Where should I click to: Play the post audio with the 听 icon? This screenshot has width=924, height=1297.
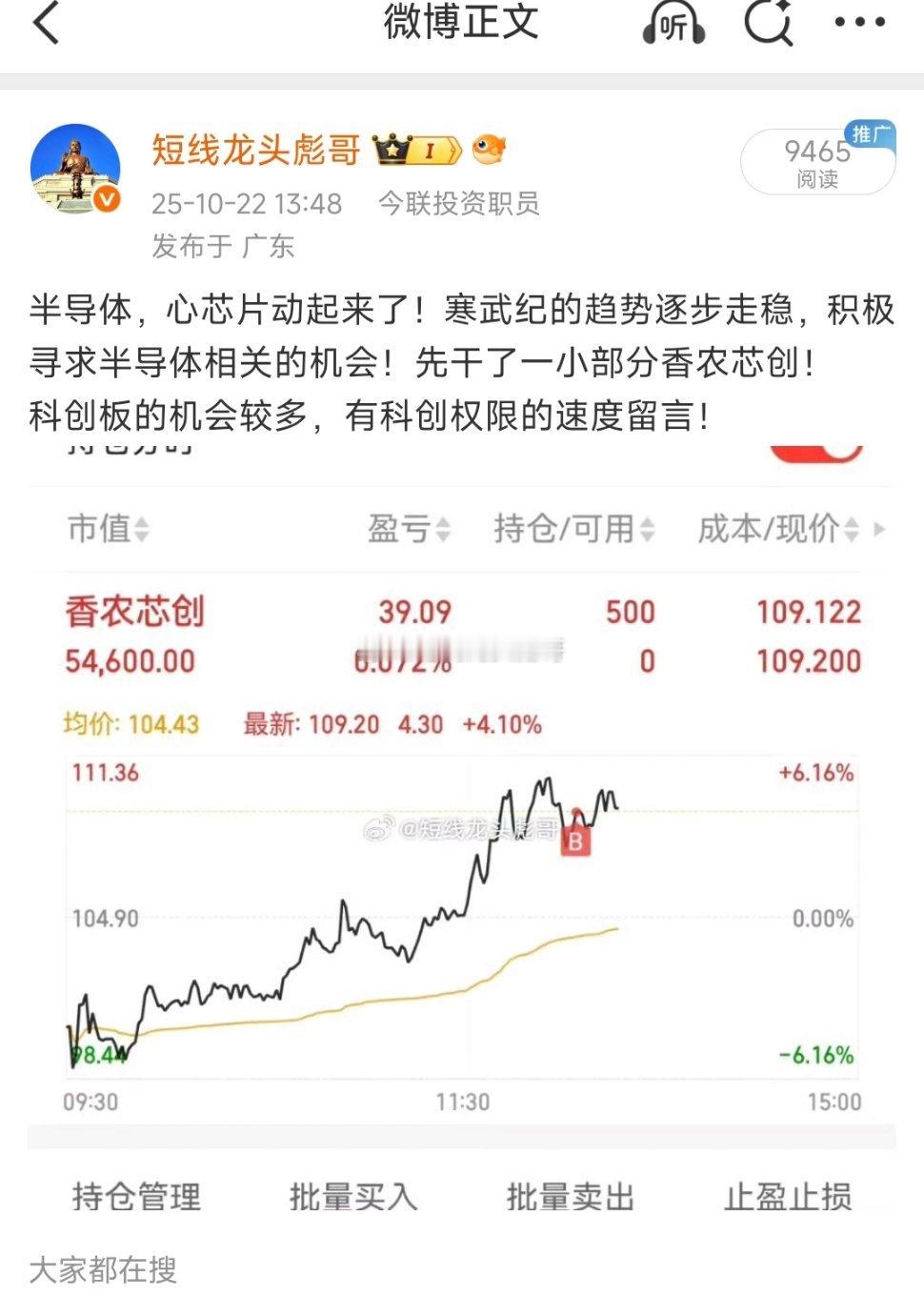coord(673,23)
